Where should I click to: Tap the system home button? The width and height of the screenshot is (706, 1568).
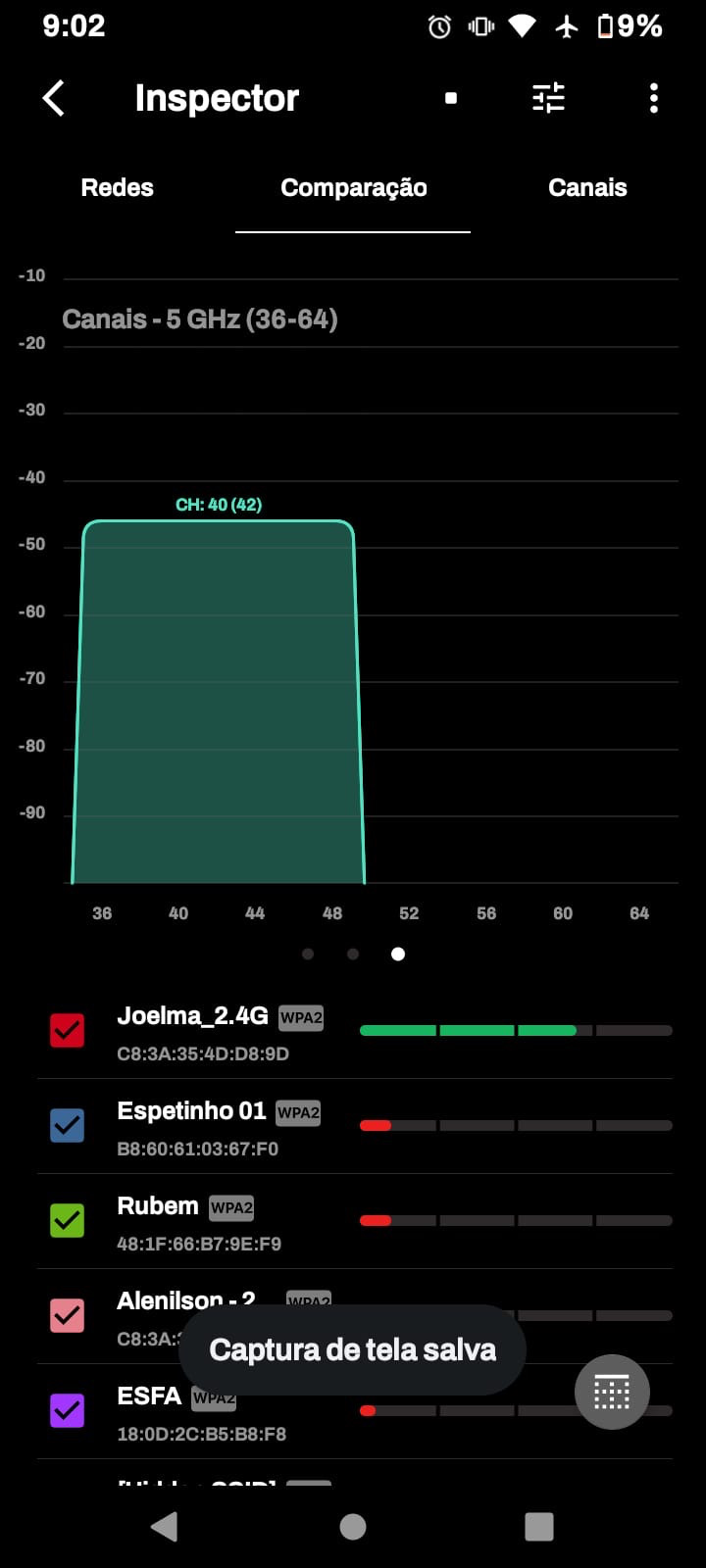(353, 1526)
